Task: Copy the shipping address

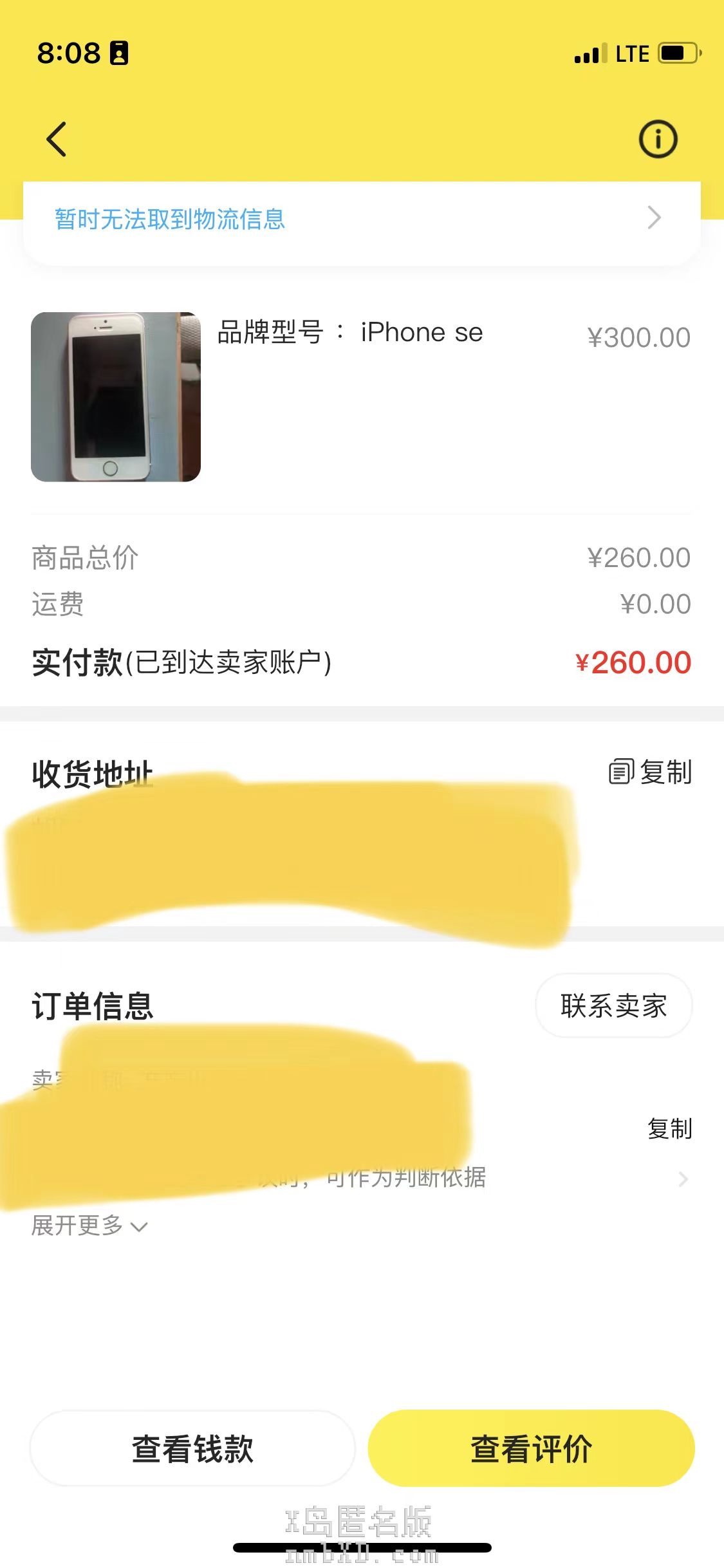Action: click(x=651, y=772)
